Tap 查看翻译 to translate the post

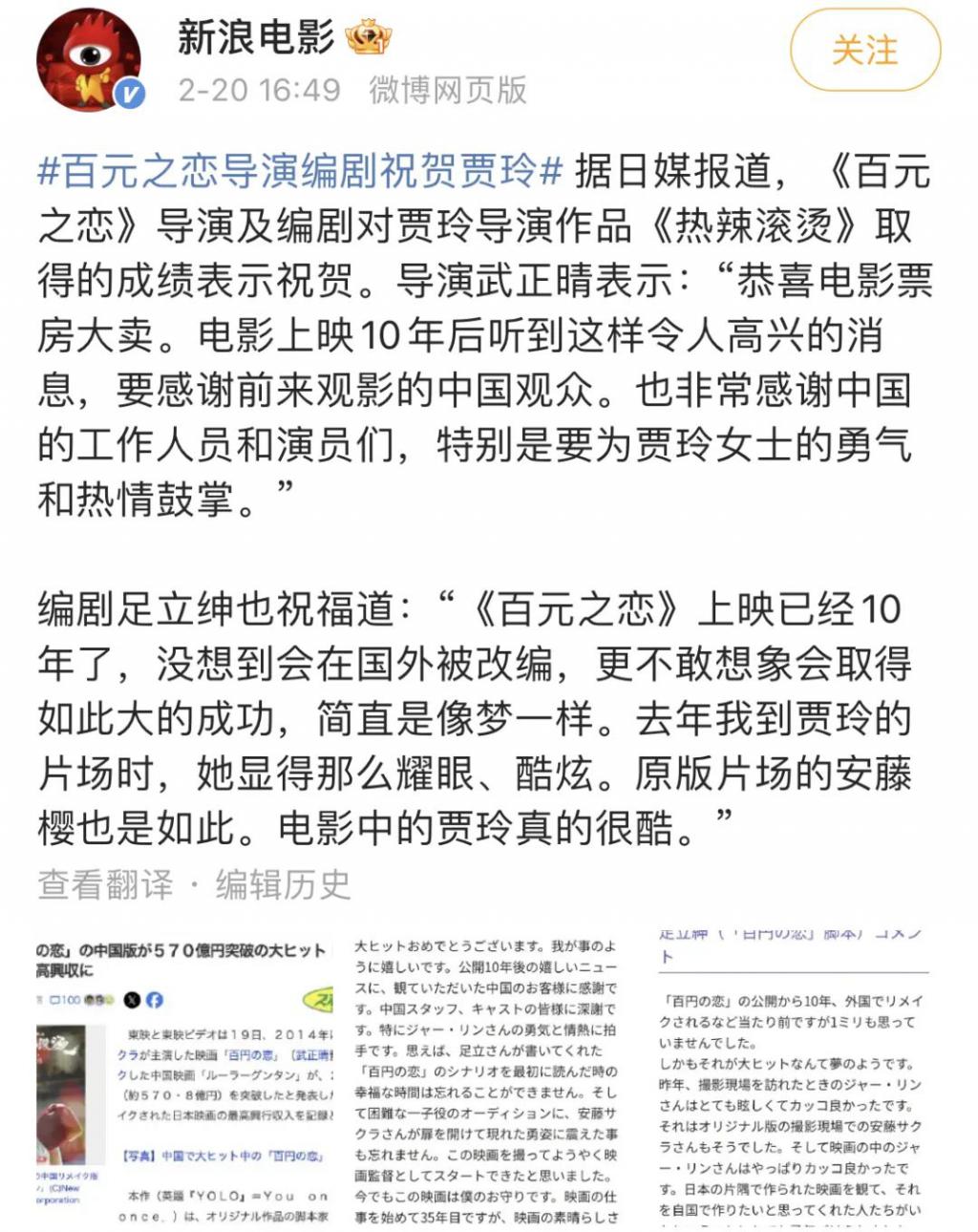[106, 884]
